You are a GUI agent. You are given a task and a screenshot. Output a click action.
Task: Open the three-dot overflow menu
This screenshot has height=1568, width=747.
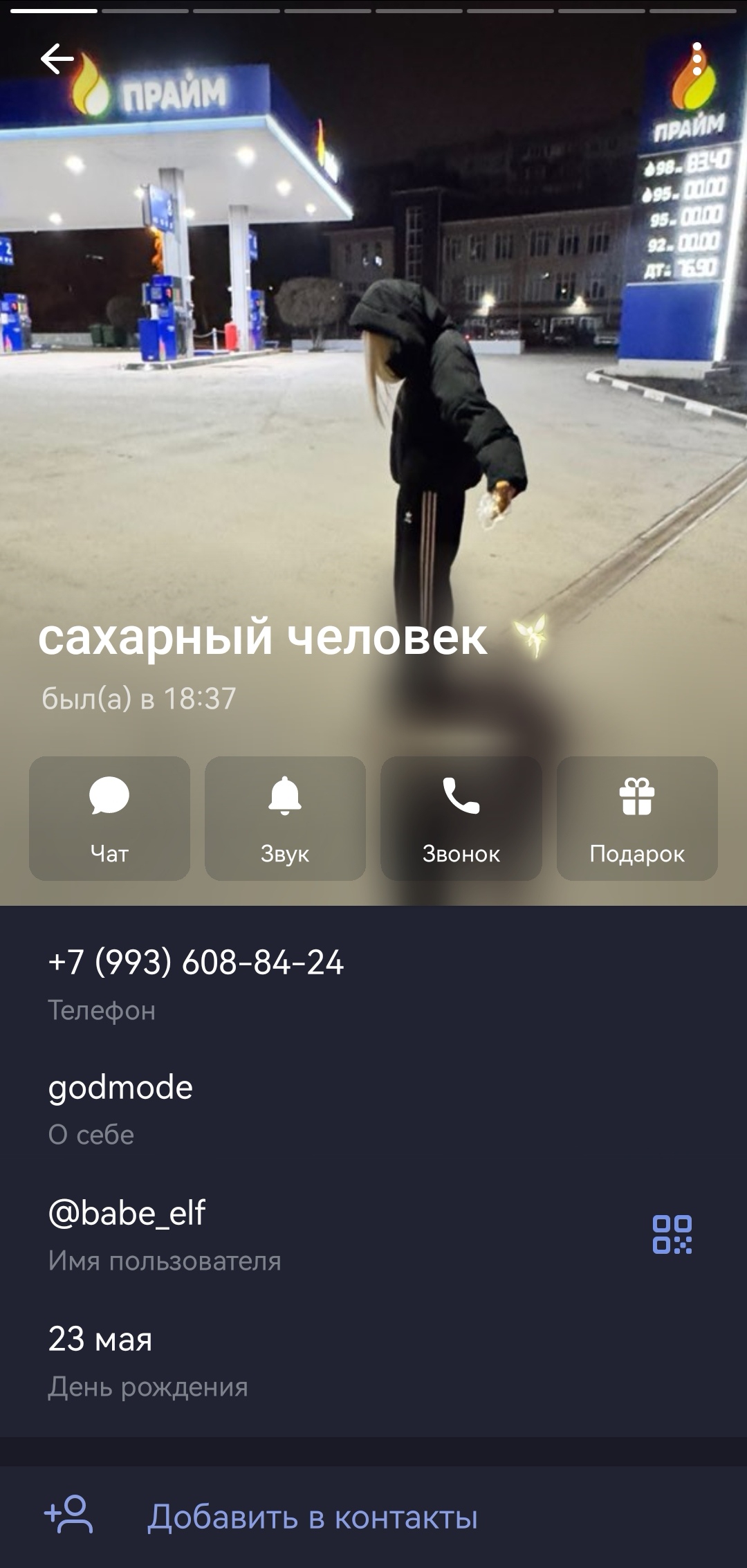click(x=697, y=59)
